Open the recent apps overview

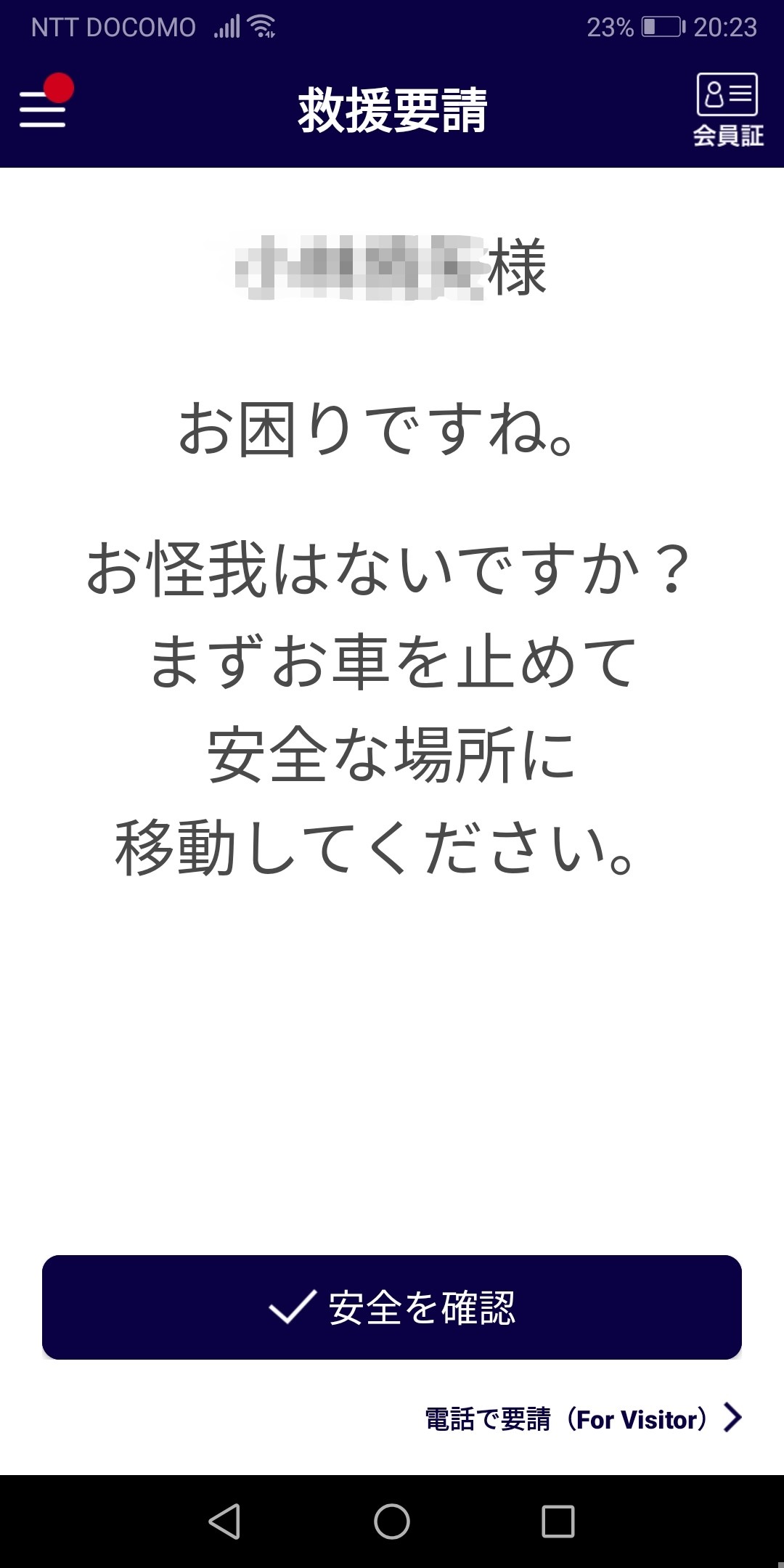pyautogui.click(x=558, y=1521)
